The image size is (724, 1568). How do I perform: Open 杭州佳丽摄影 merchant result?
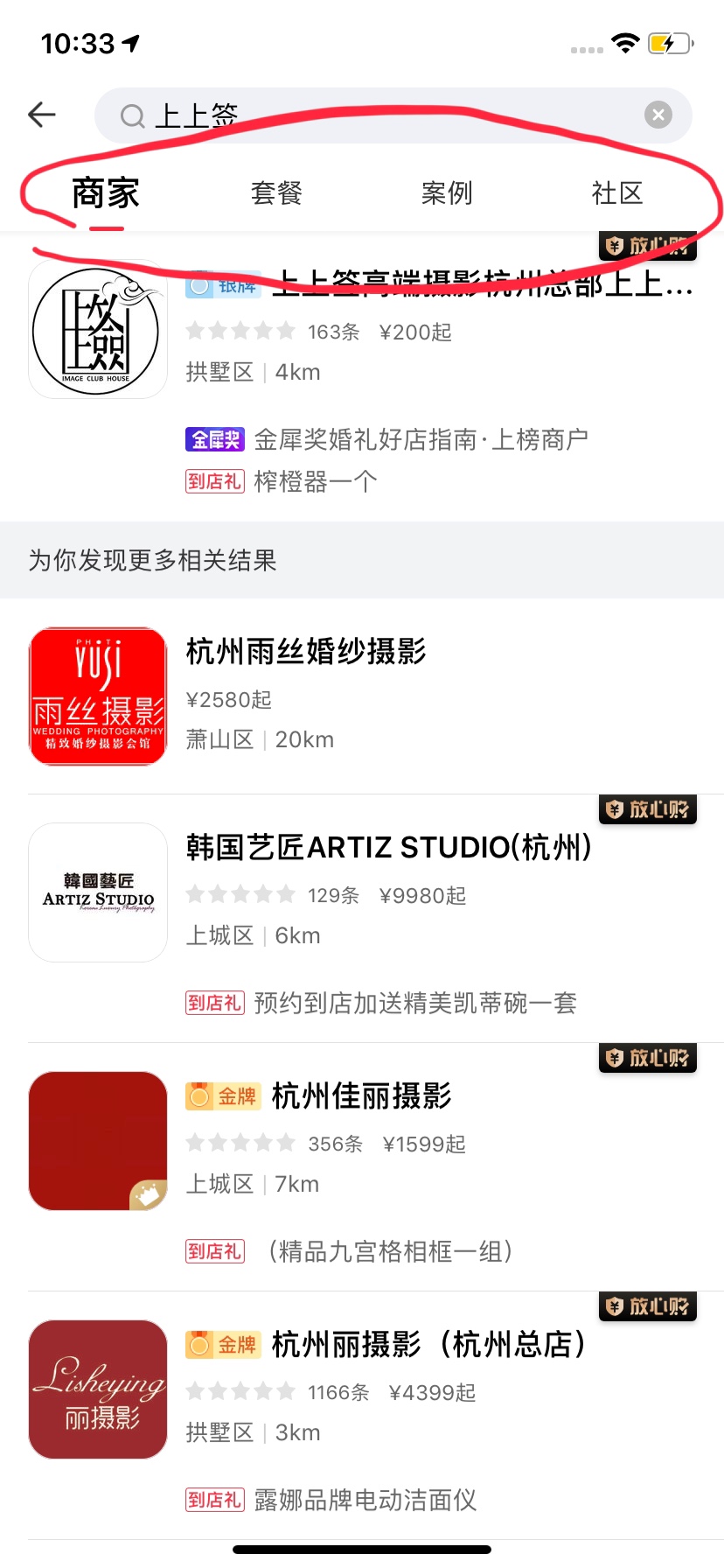tap(362, 1167)
